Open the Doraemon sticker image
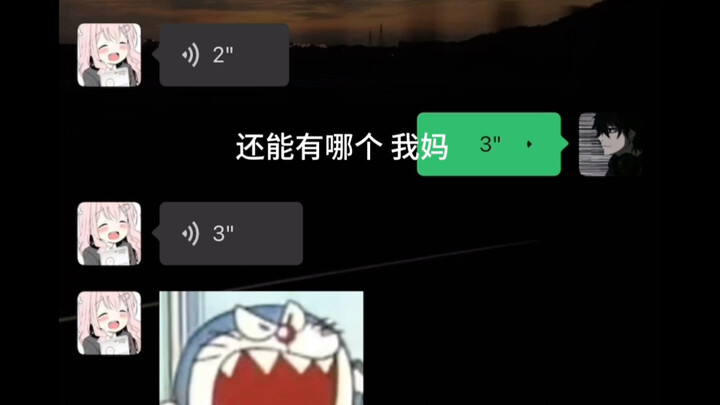Image resolution: width=720 pixels, height=405 pixels. [x=261, y=348]
